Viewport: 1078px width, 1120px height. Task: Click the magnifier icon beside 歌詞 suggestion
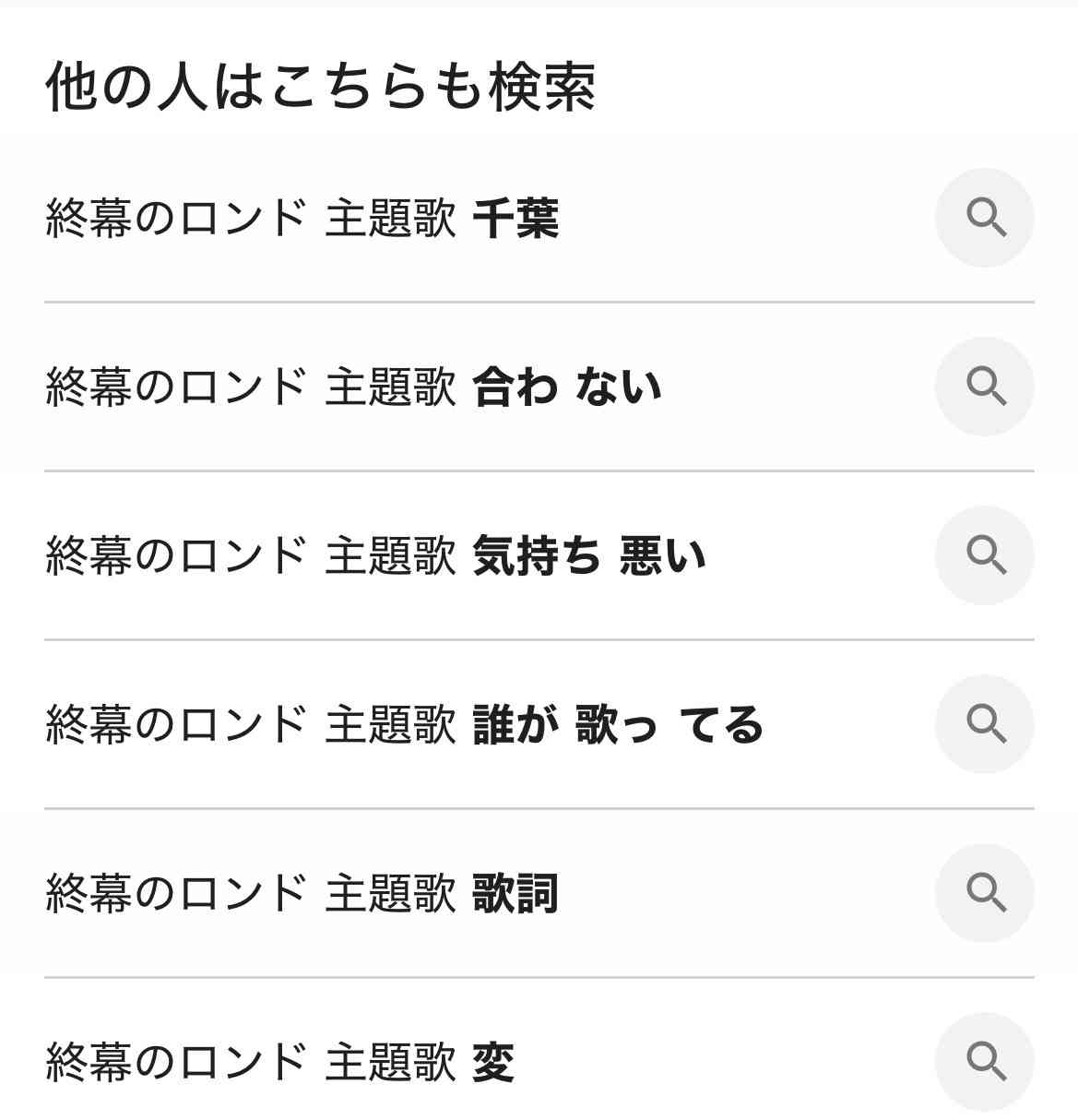(x=985, y=891)
